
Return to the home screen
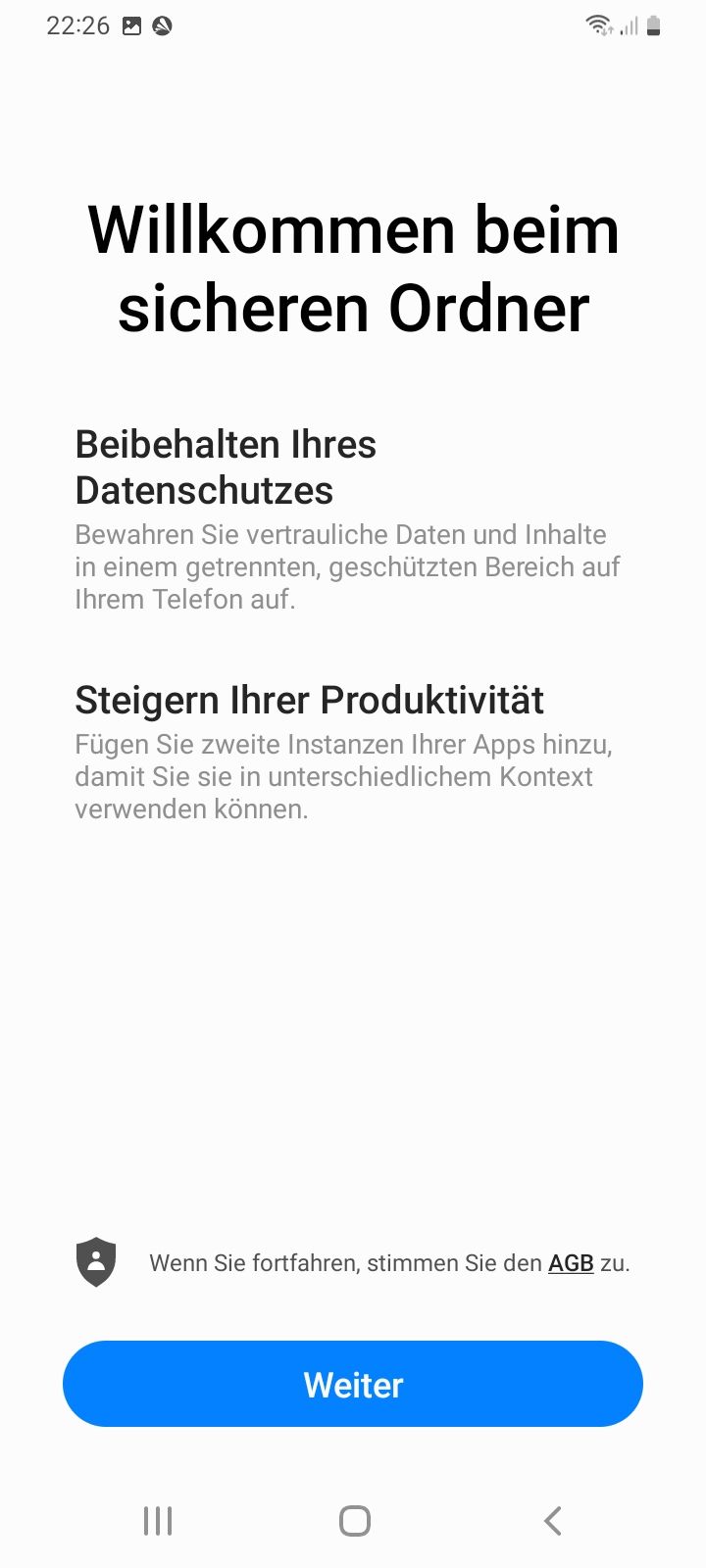pos(354,1521)
